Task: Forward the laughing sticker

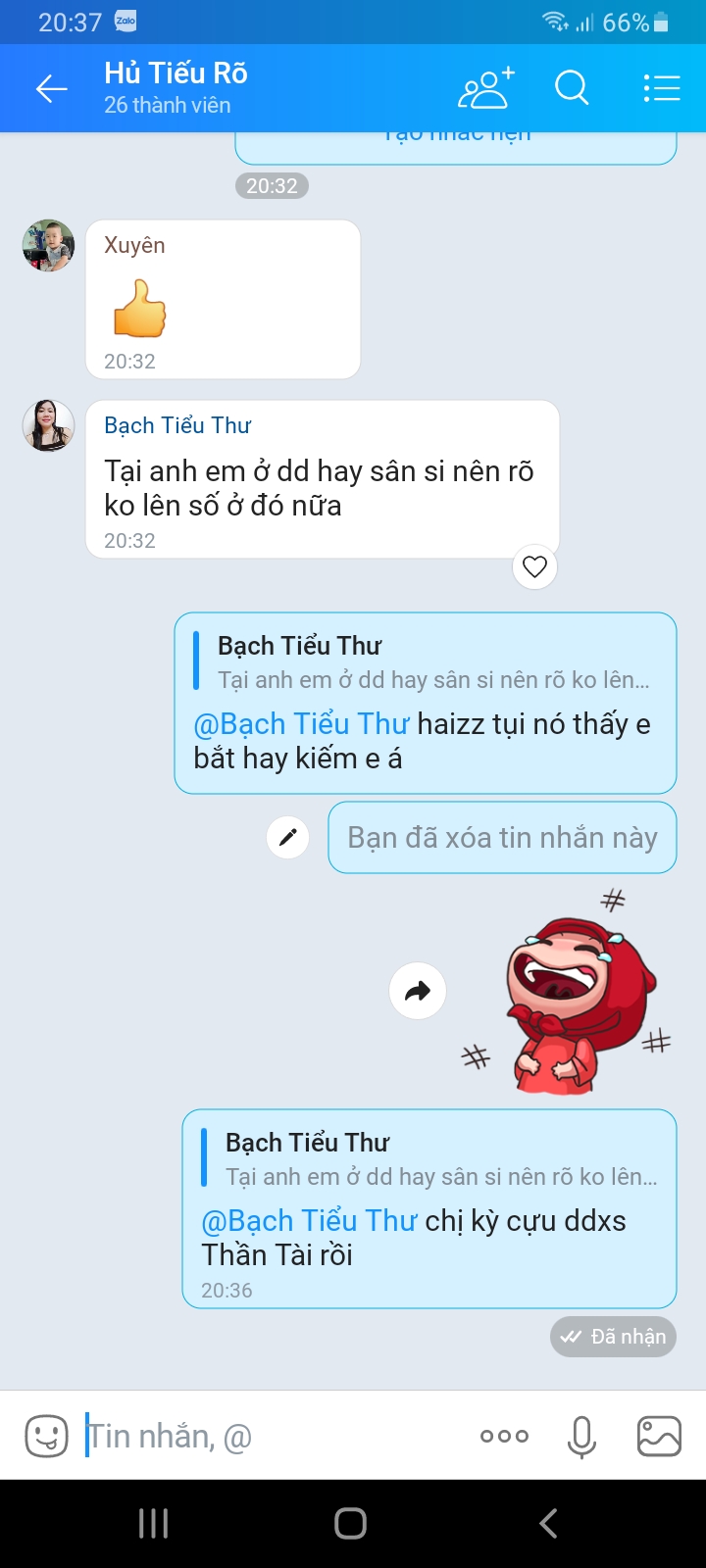Action: (418, 991)
